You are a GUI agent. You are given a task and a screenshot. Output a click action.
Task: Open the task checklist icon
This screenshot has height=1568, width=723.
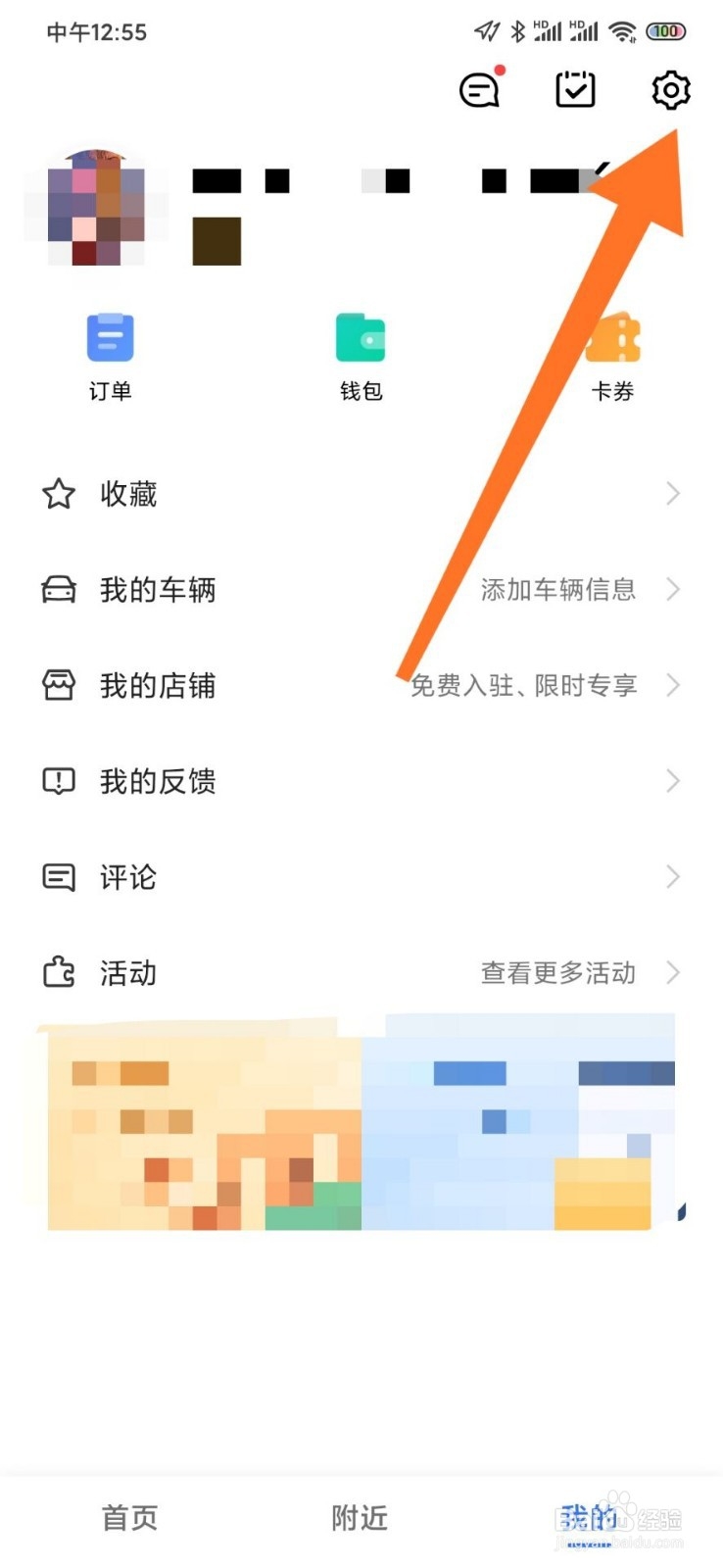tap(574, 90)
